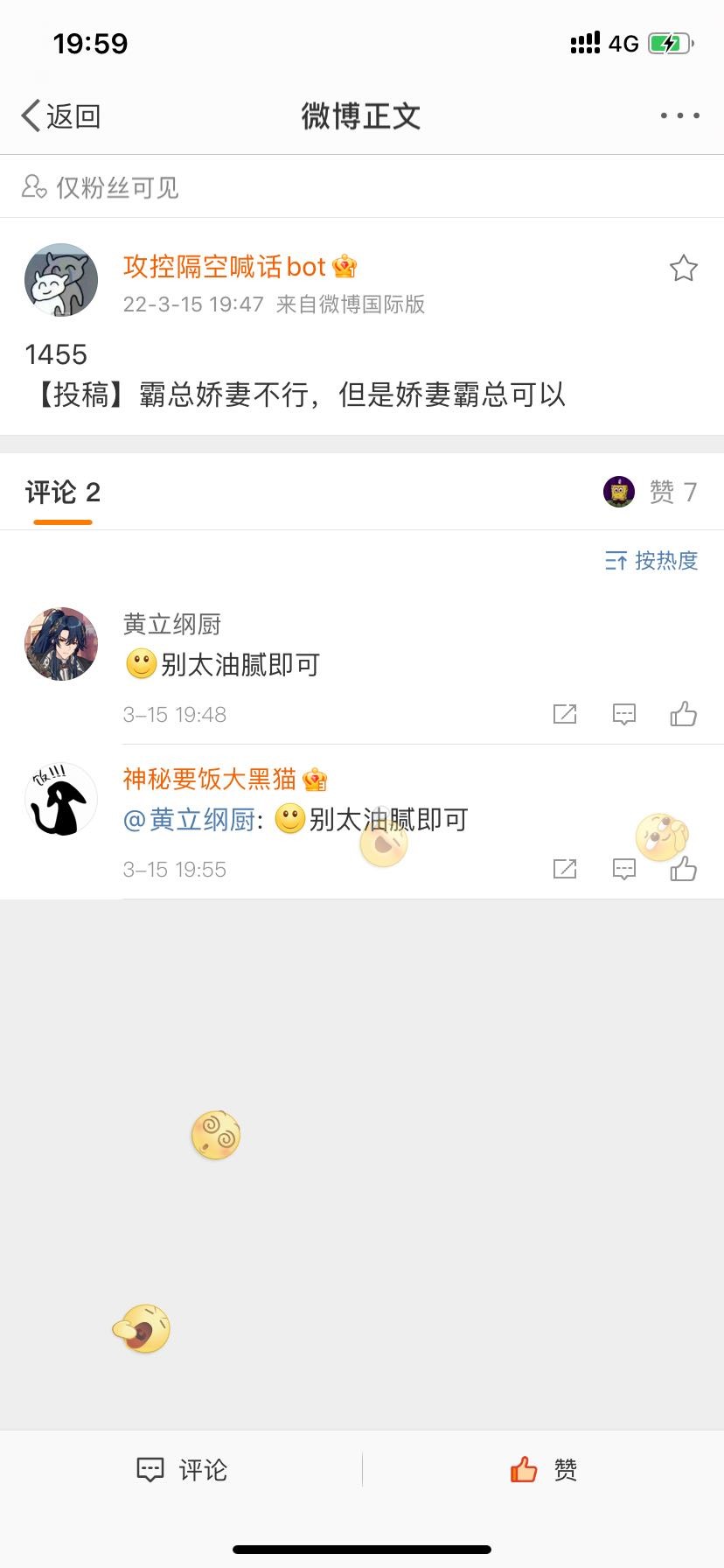Image resolution: width=724 pixels, height=1568 pixels.
Task: Tap the @黄立纲厨 mention link
Action: point(189,820)
